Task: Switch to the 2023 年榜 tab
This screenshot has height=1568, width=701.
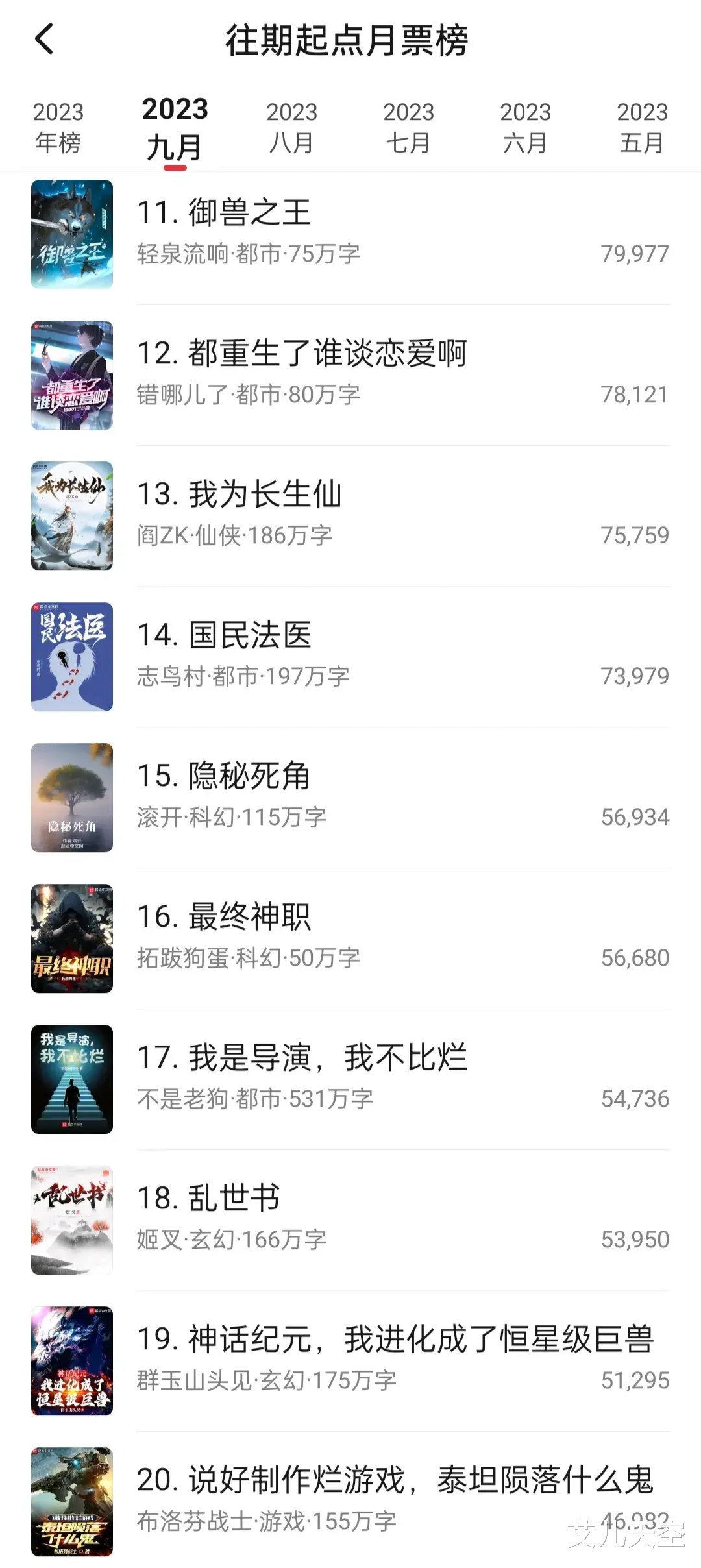Action: click(x=58, y=127)
